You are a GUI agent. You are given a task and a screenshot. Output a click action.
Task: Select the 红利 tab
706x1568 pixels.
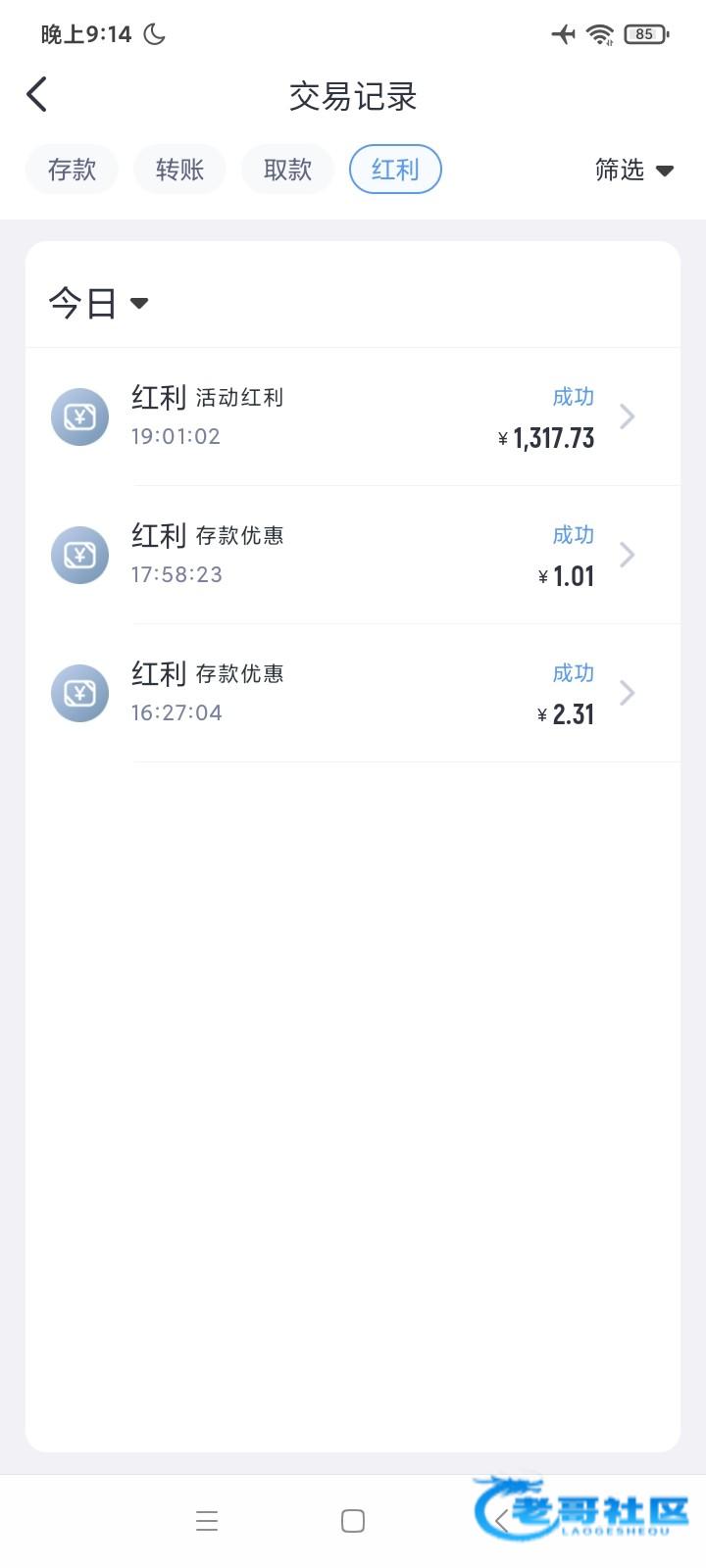pos(395,170)
